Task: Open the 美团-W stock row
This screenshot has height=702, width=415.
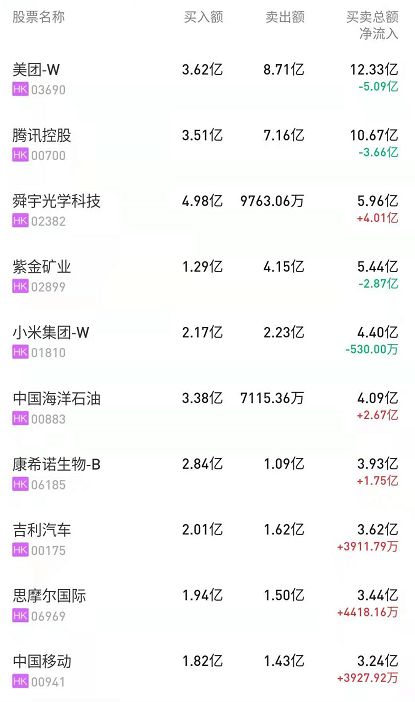Action: [207, 79]
